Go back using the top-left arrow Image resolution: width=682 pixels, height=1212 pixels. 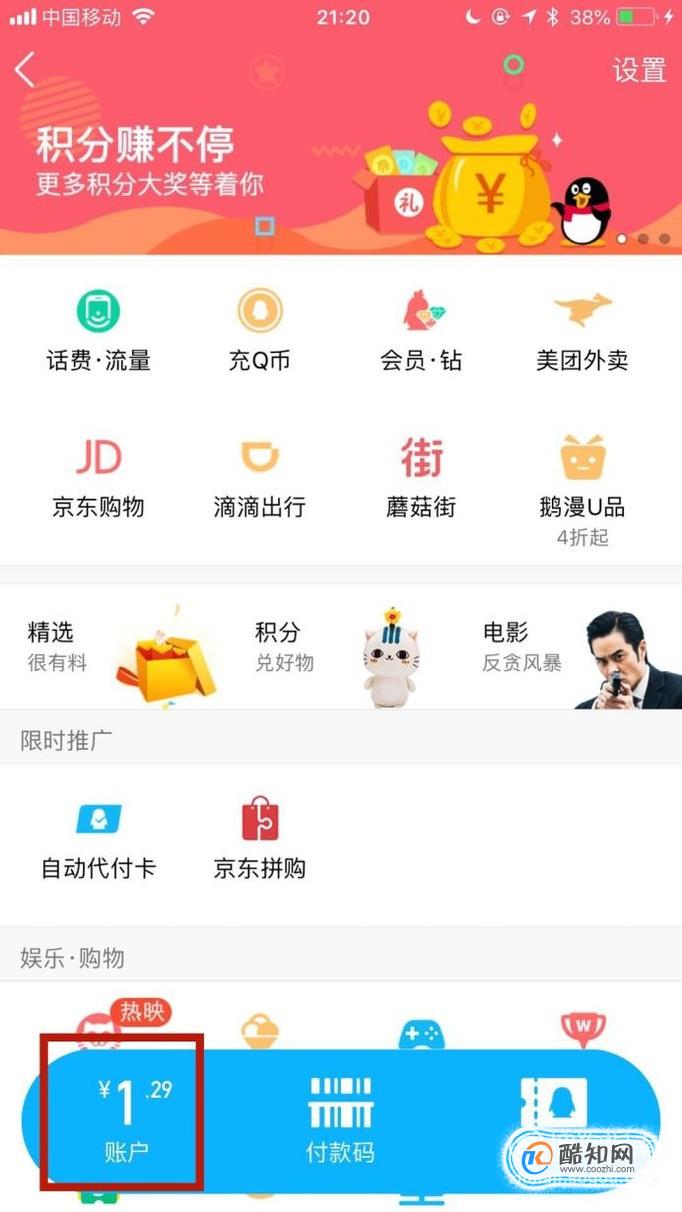(x=26, y=69)
